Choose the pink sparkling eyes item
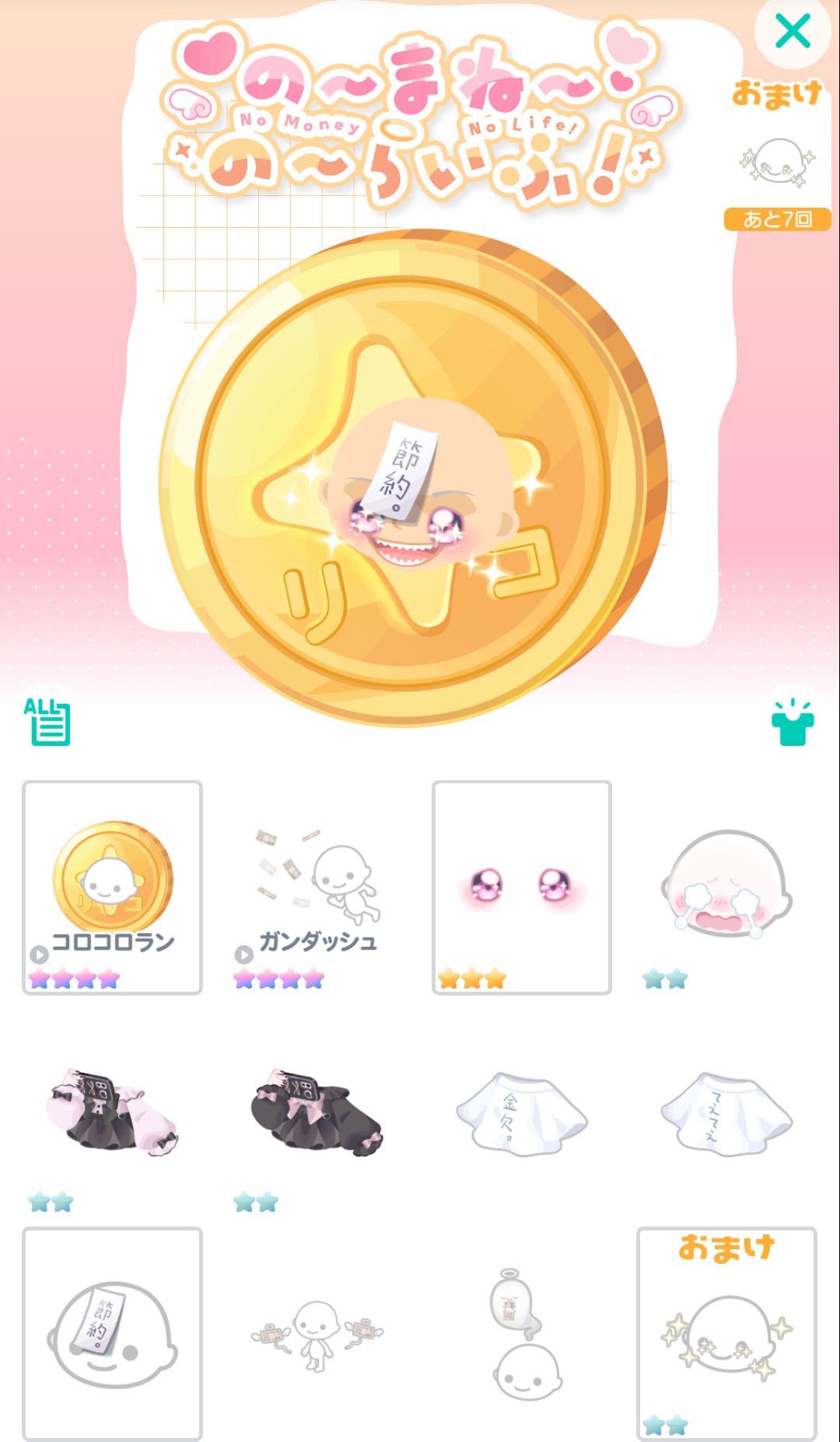The height and width of the screenshot is (1442, 840). tap(522, 887)
